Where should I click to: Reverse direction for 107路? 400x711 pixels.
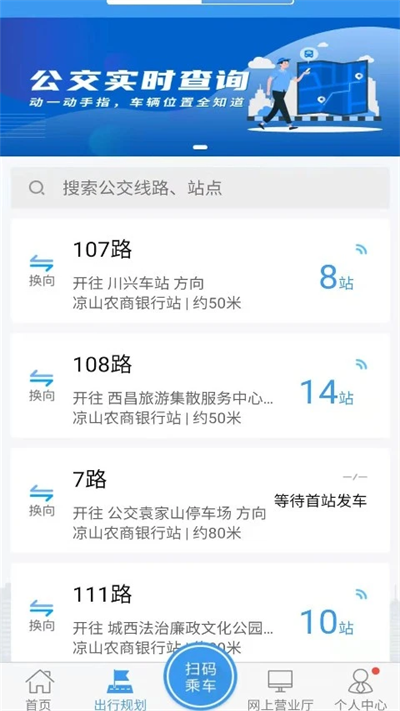click(42, 271)
